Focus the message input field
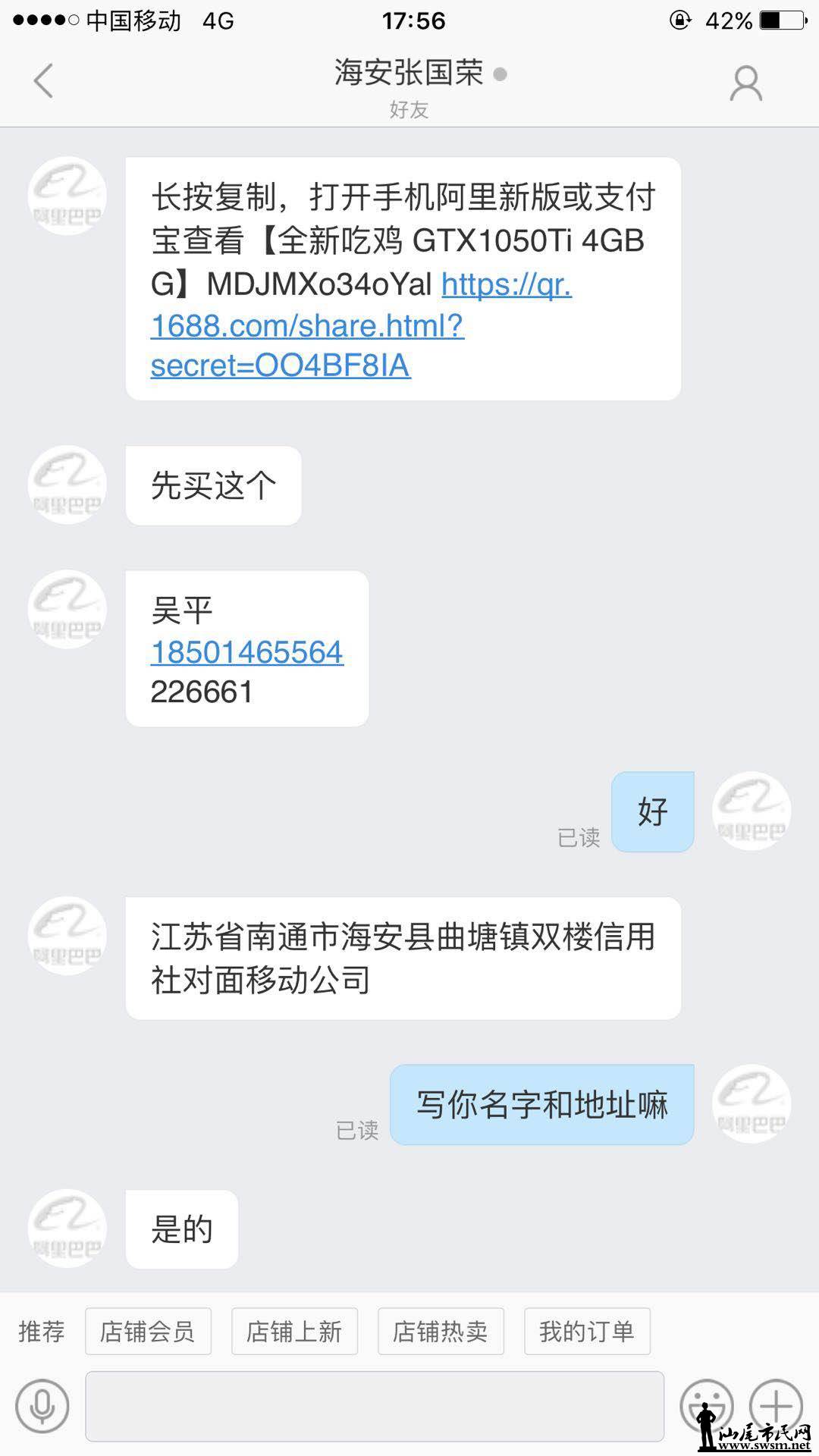Image resolution: width=819 pixels, height=1456 pixels. tap(375, 1405)
